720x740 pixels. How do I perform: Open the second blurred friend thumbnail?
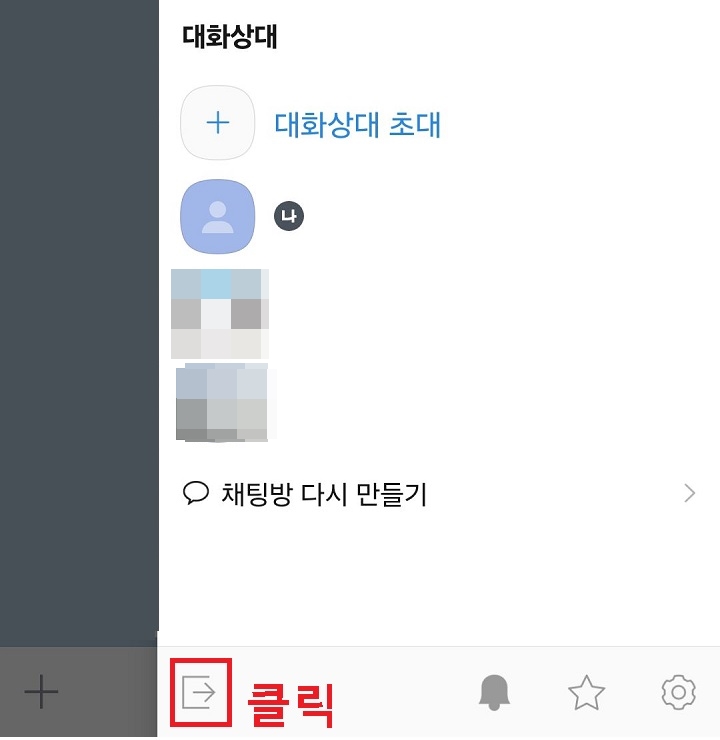pos(221,403)
